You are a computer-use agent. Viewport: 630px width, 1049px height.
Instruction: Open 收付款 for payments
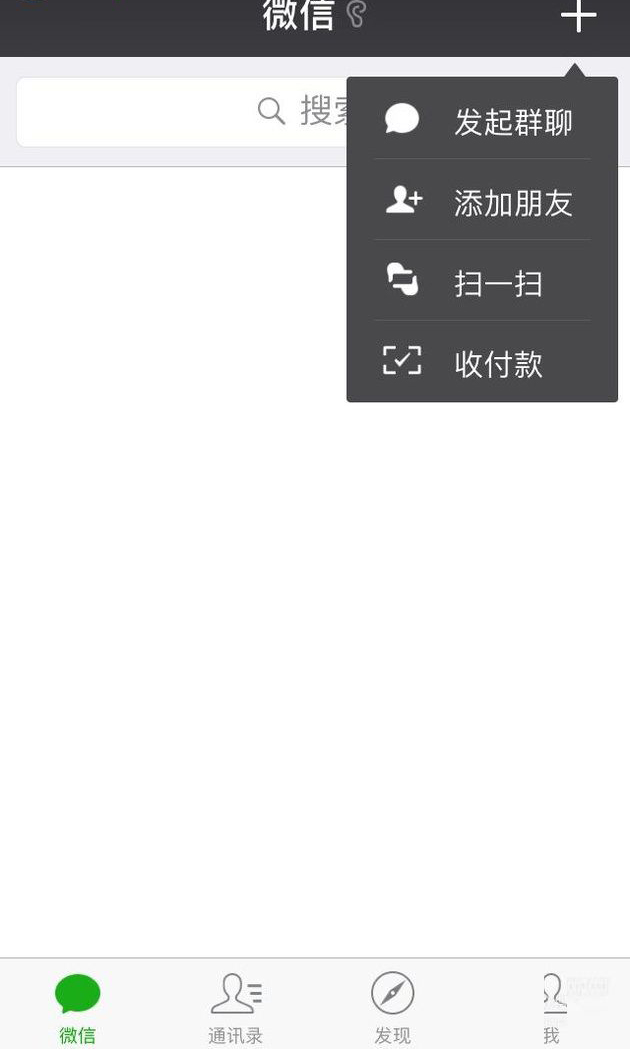[482, 363]
